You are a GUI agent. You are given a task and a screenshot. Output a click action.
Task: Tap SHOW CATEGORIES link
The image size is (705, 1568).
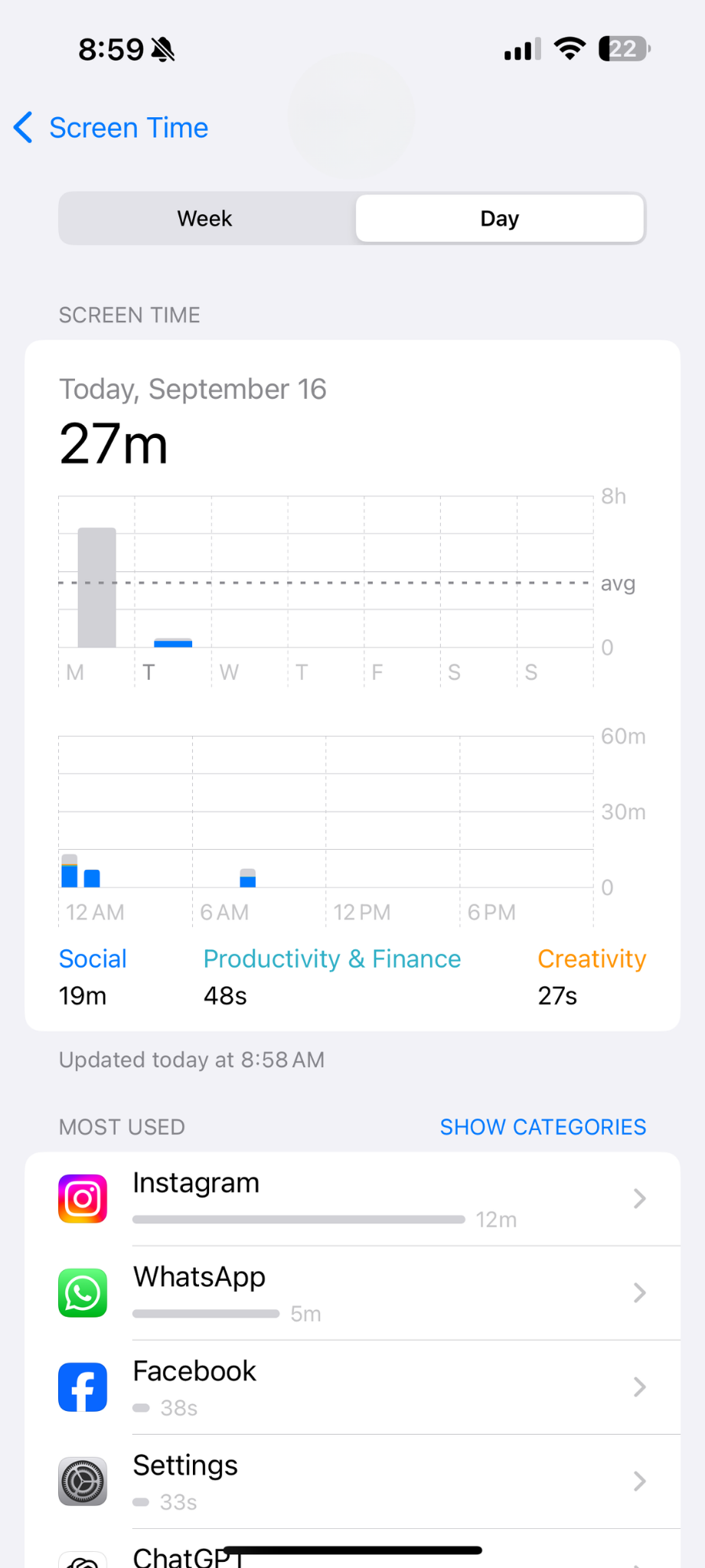(543, 1126)
